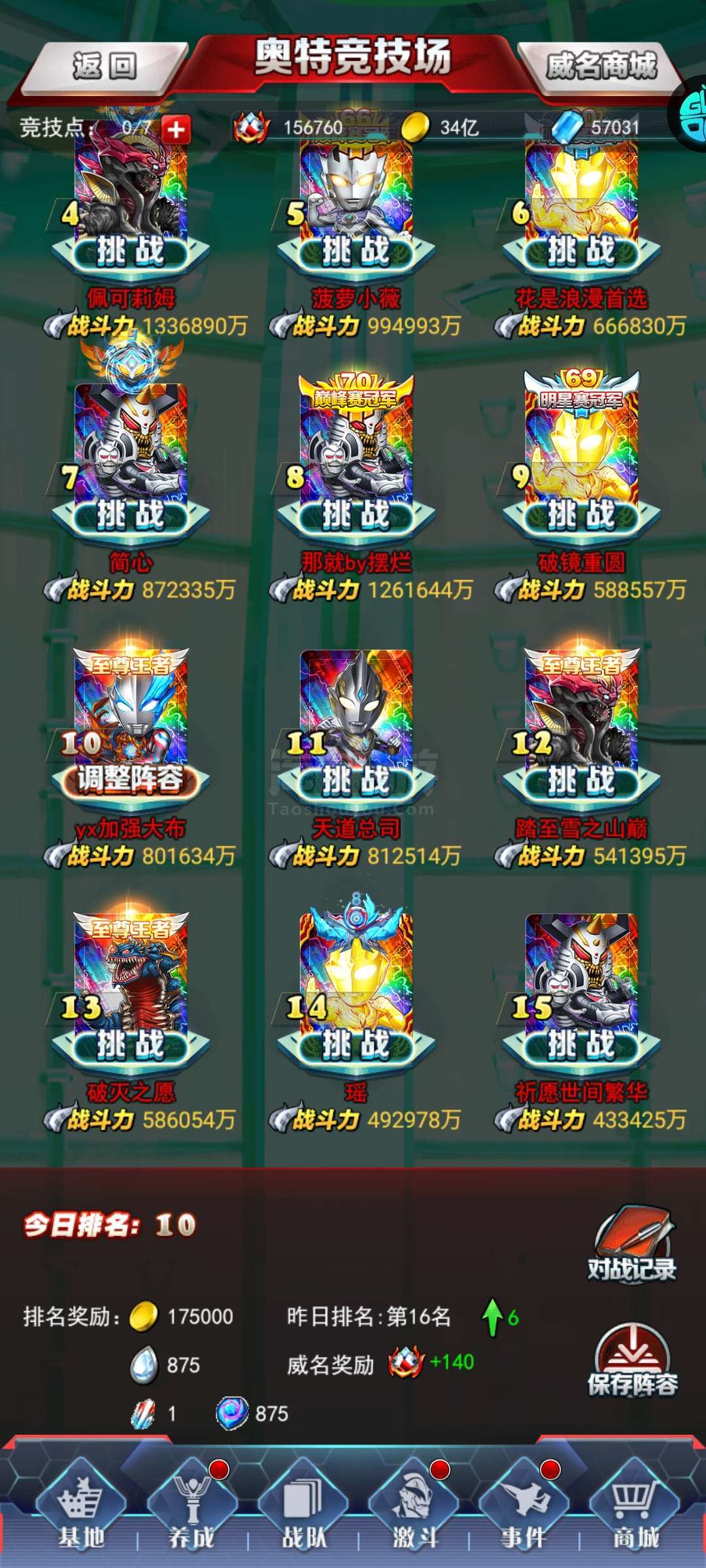706x1568 pixels.
Task: Challenge rank 14 player 瑶
Action: click(356, 1045)
